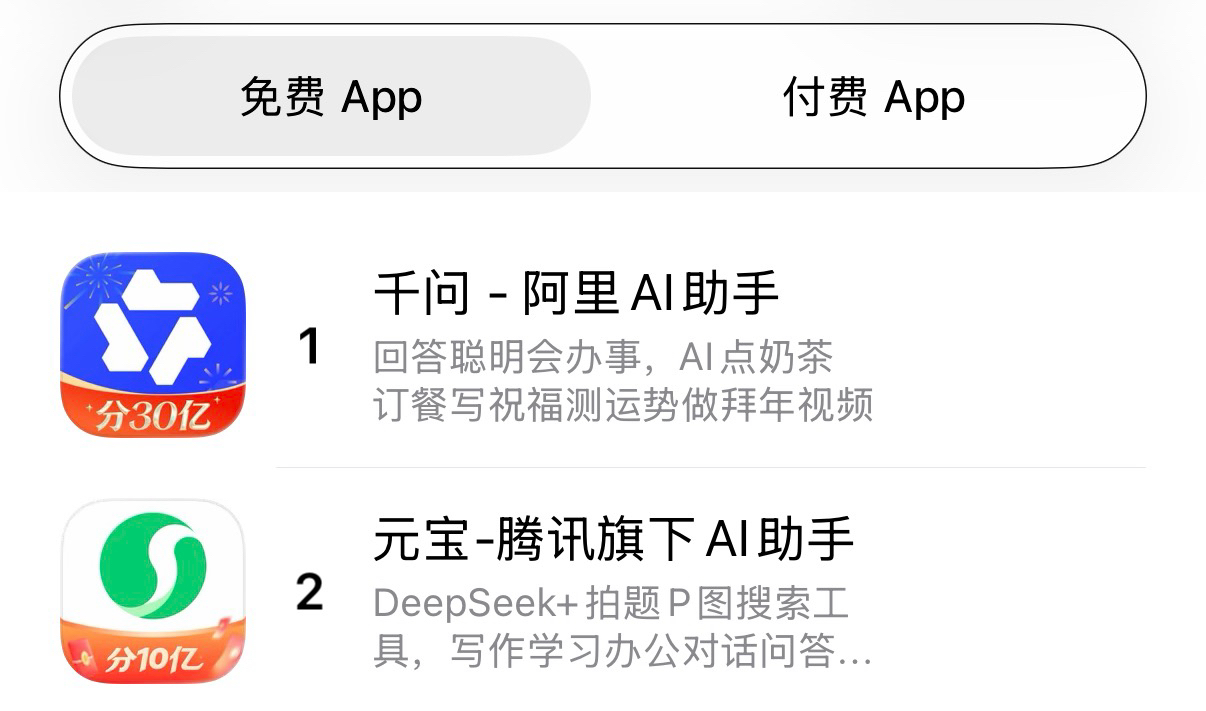
Task: Switch to the 付费 App tab
Action: coord(873,97)
